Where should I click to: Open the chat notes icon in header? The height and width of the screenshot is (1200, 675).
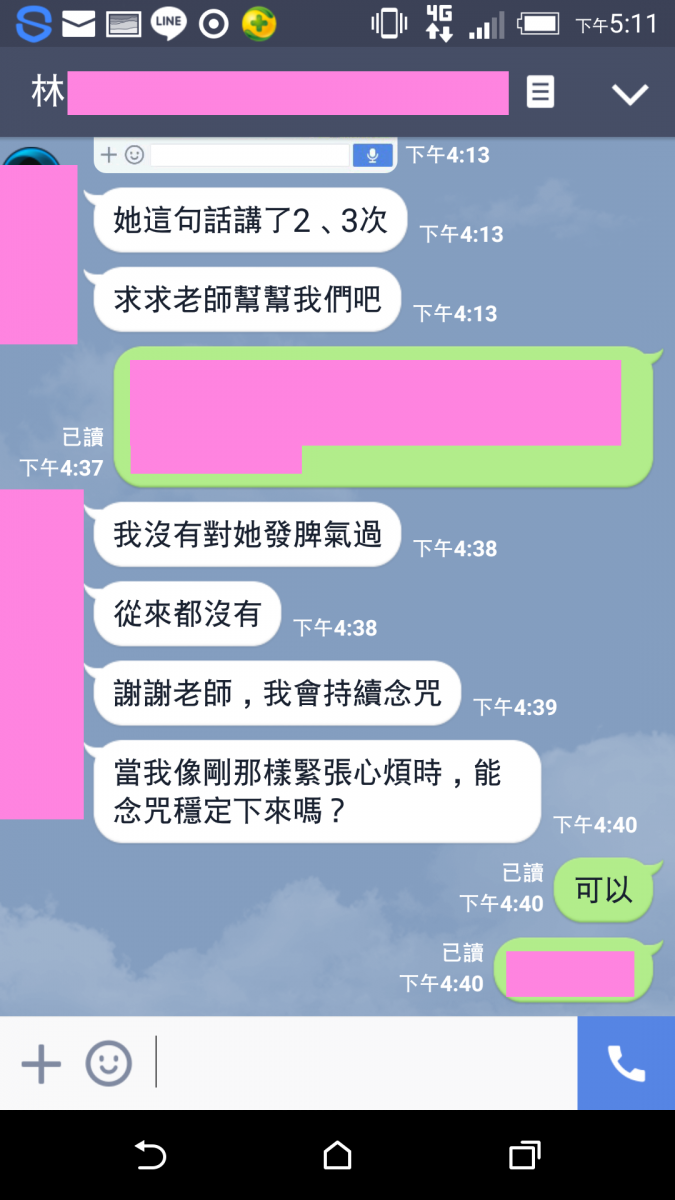540,93
